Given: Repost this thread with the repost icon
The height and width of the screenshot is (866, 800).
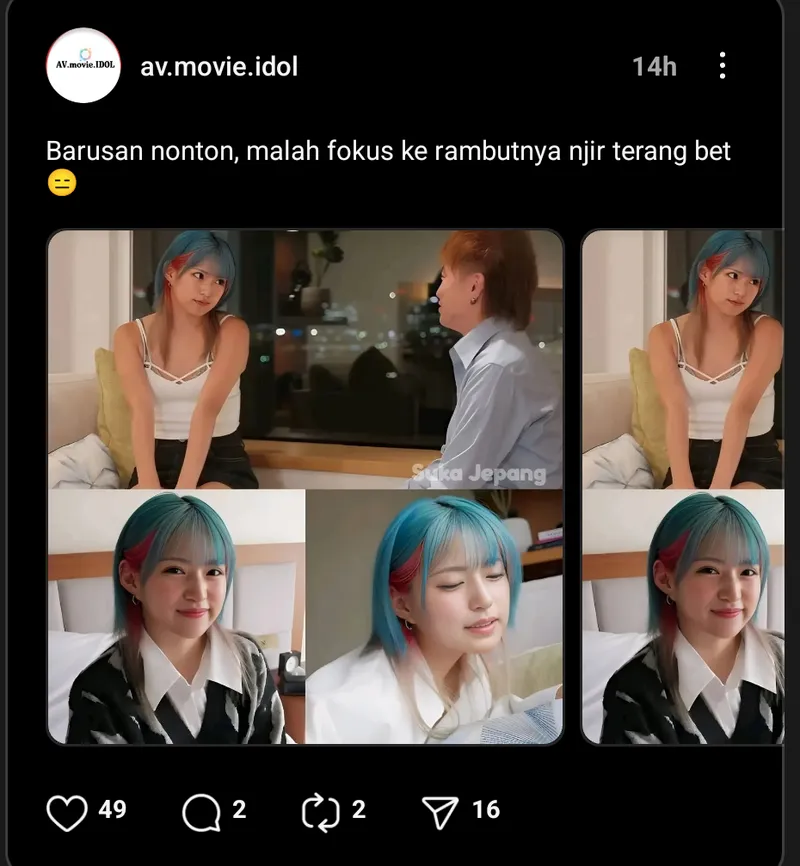Looking at the screenshot, I should (321, 811).
